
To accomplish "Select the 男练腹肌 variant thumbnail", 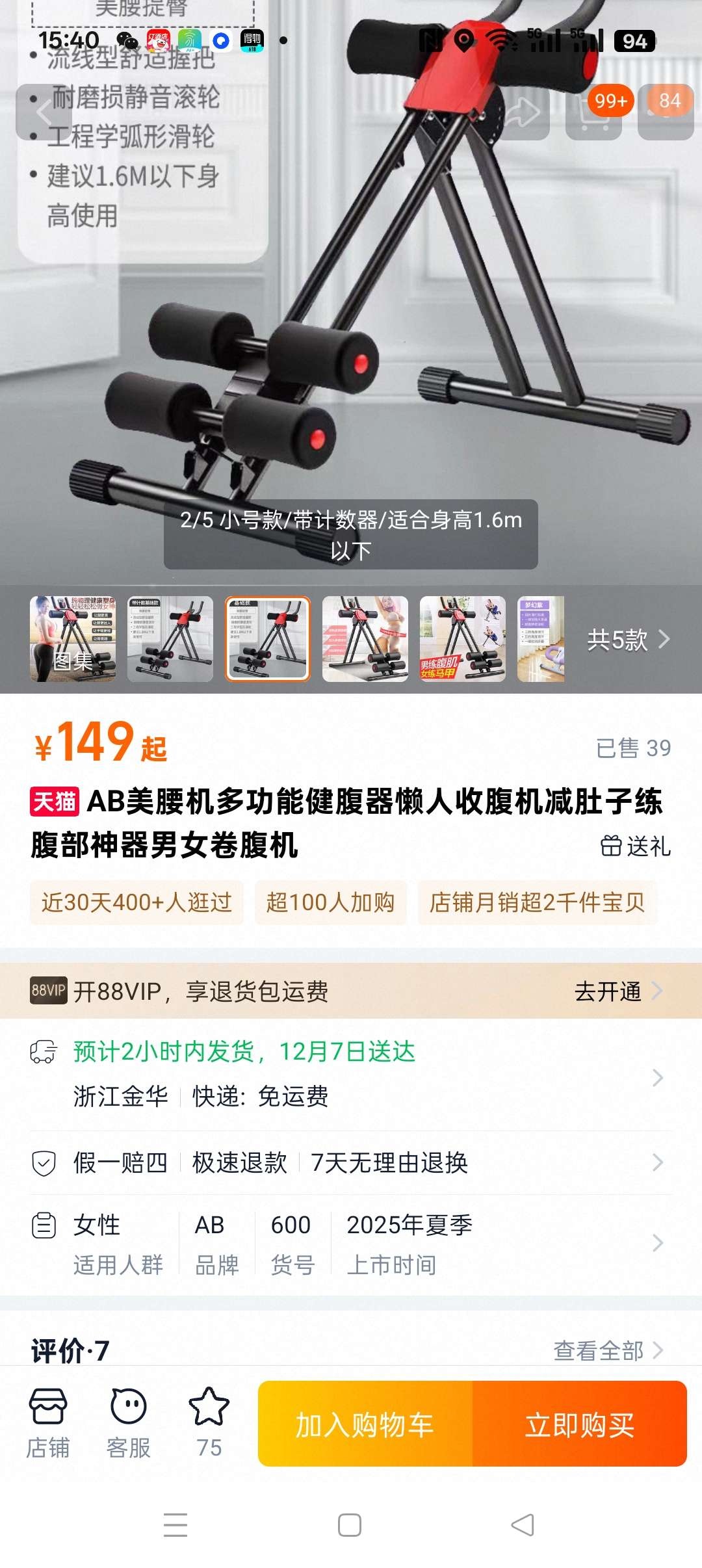I will click(x=462, y=638).
